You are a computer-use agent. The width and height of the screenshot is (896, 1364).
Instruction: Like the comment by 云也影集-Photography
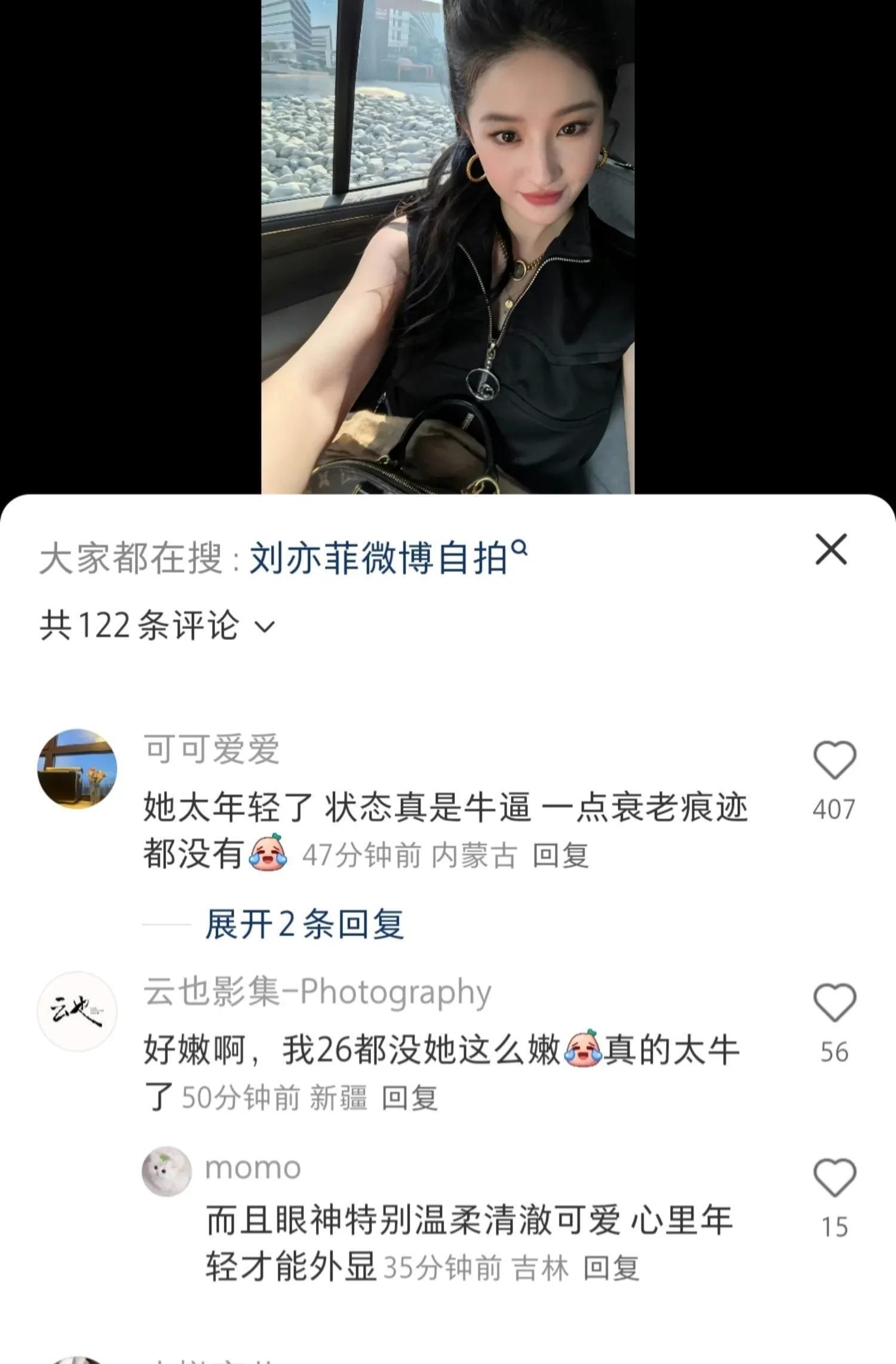click(x=834, y=1003)
